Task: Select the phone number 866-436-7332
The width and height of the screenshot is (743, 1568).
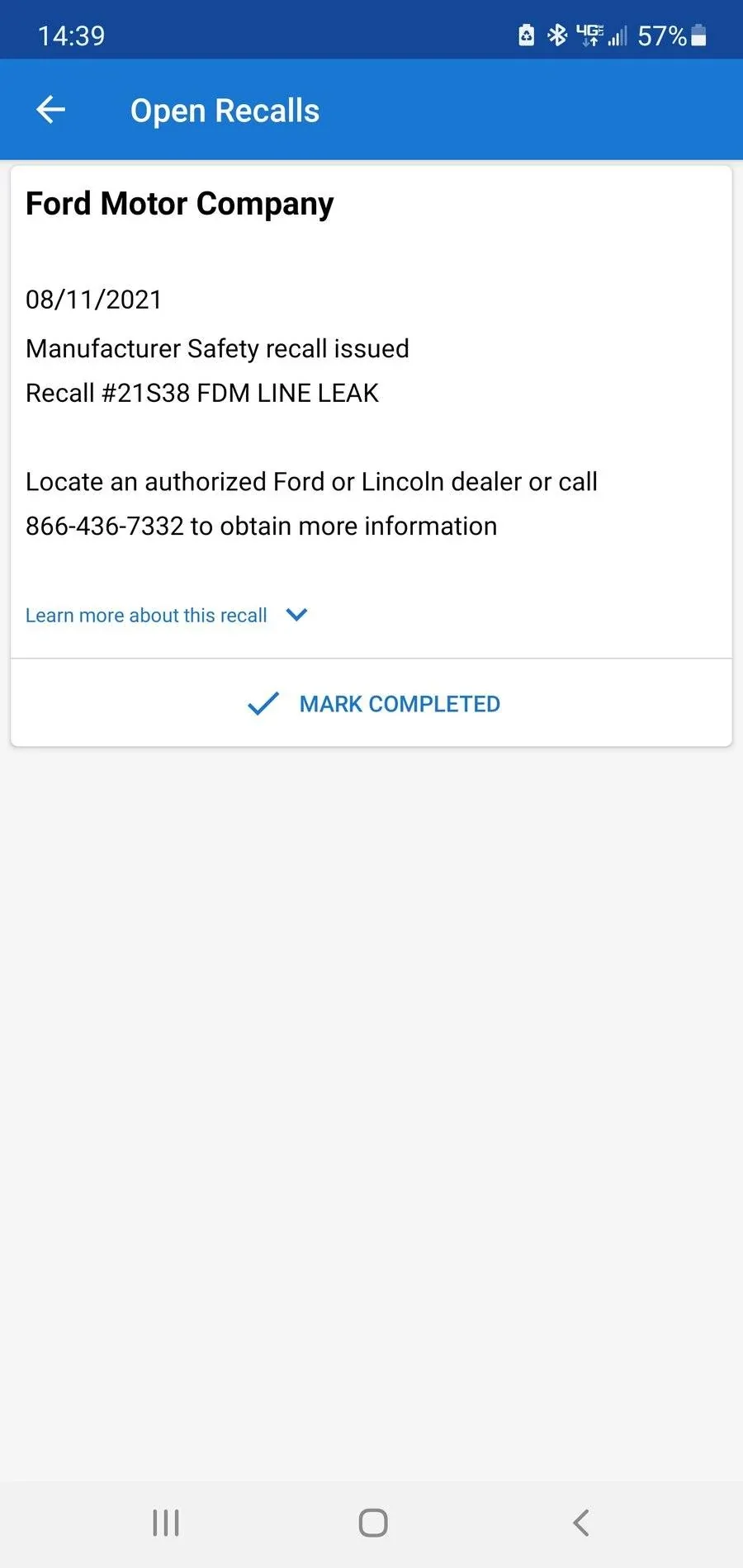Action: click(x=106, y=526)
